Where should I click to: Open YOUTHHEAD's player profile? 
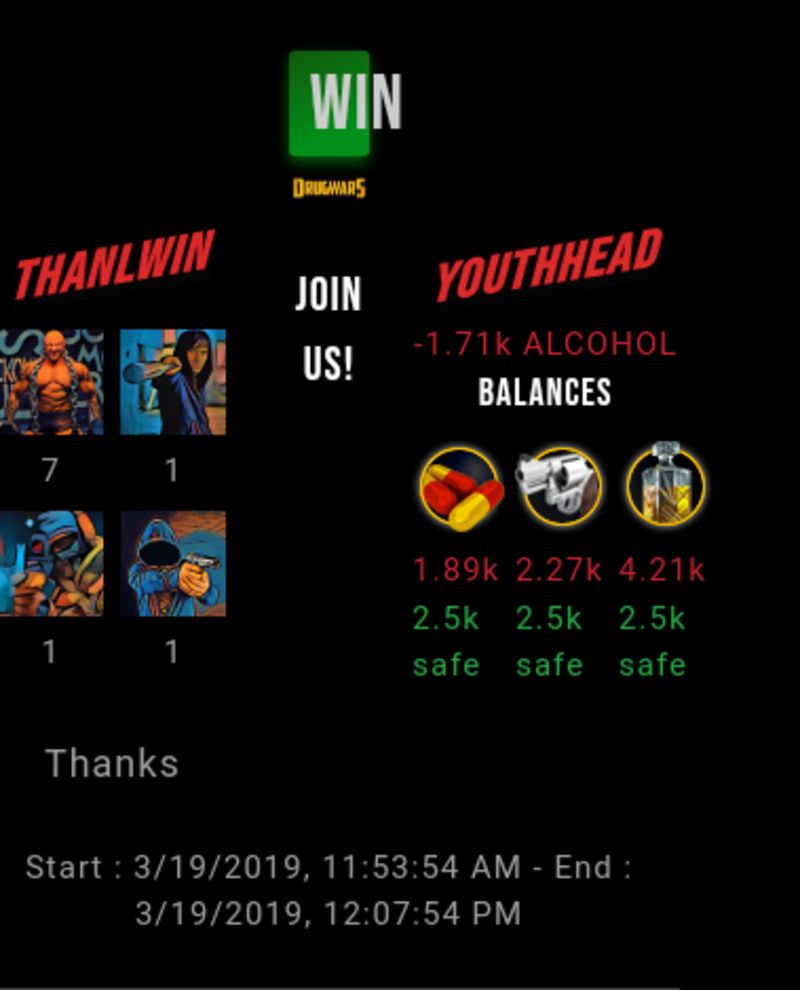[549, 265]
